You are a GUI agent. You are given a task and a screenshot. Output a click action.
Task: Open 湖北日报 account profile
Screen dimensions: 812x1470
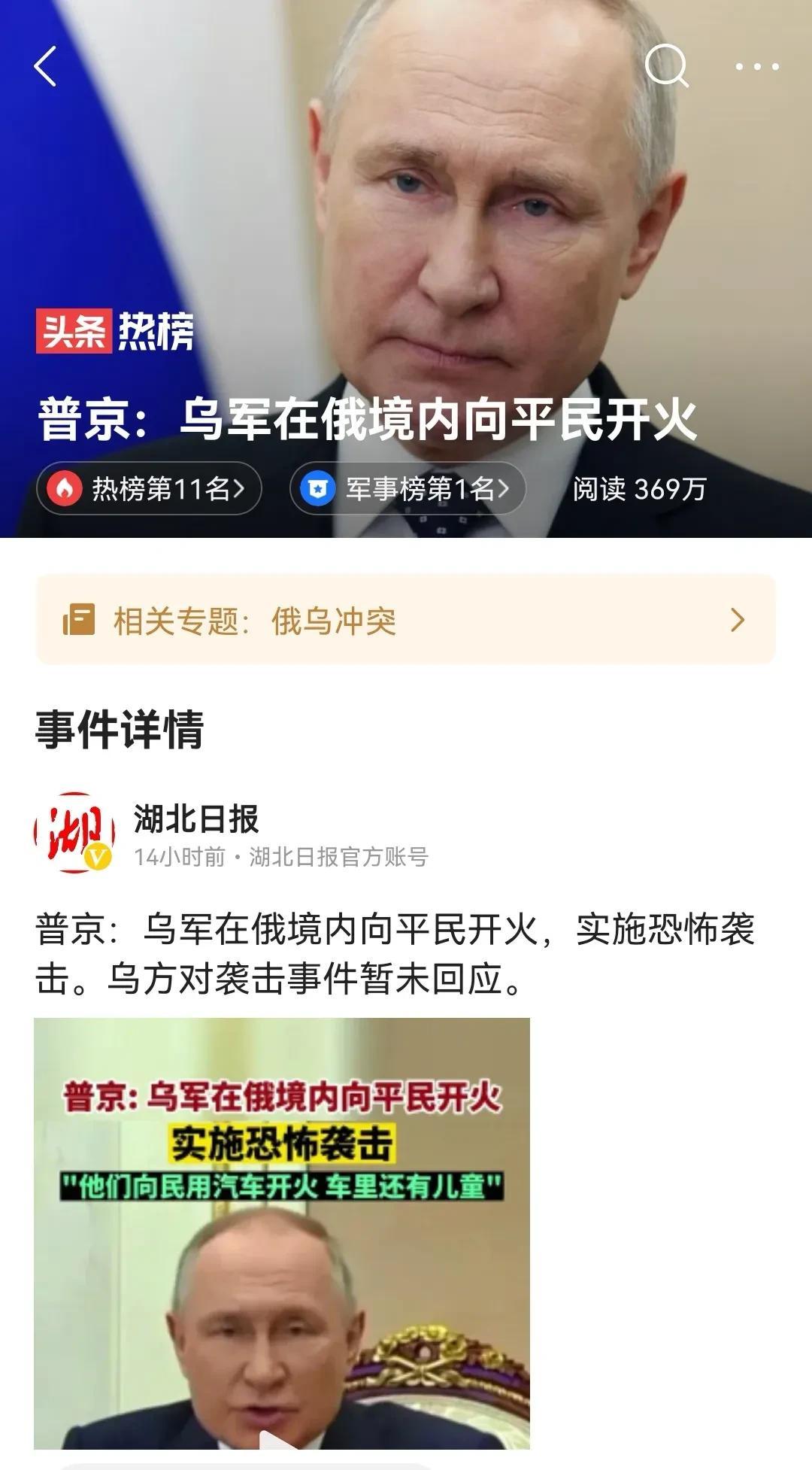pos(195,819)
